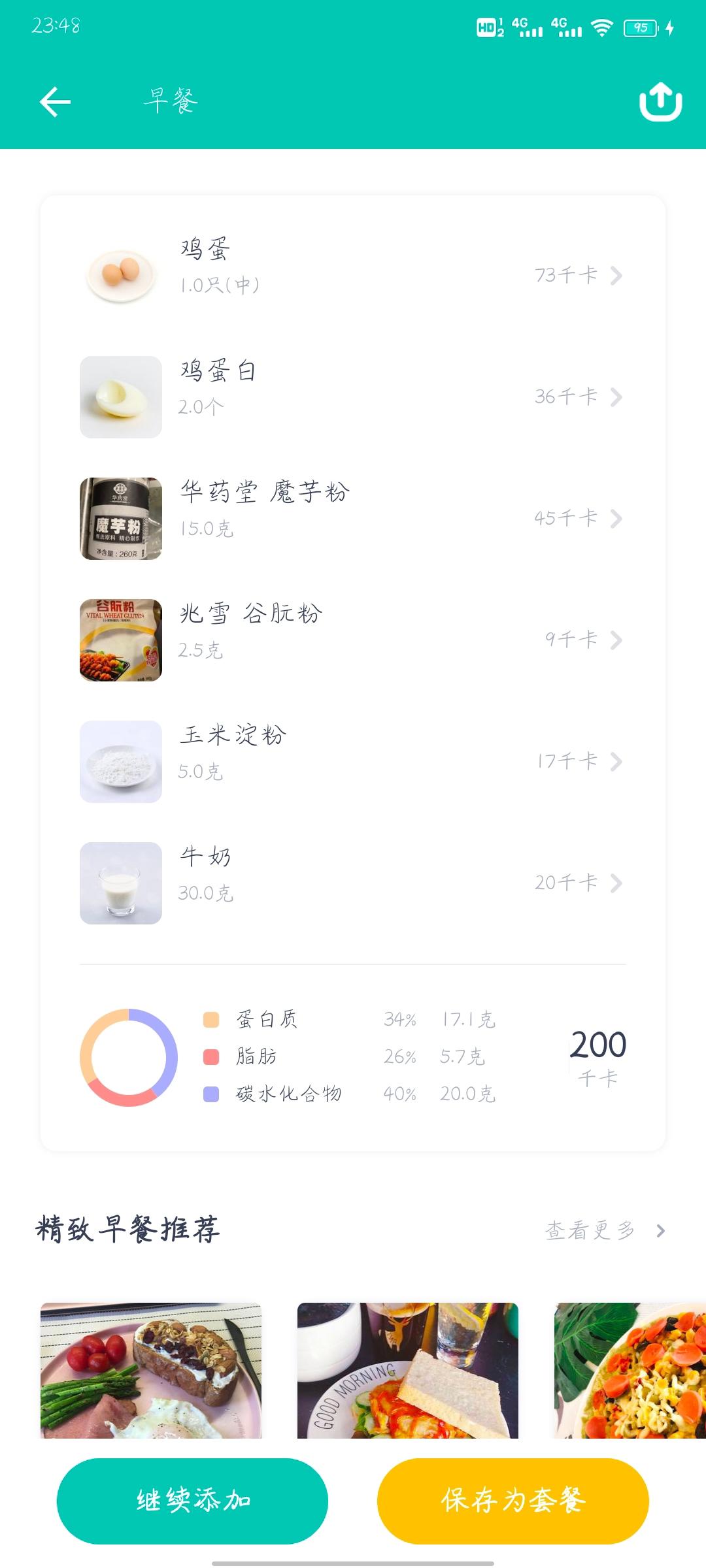Expand details for 鸡蛋 via its chevron

point(617,276)
